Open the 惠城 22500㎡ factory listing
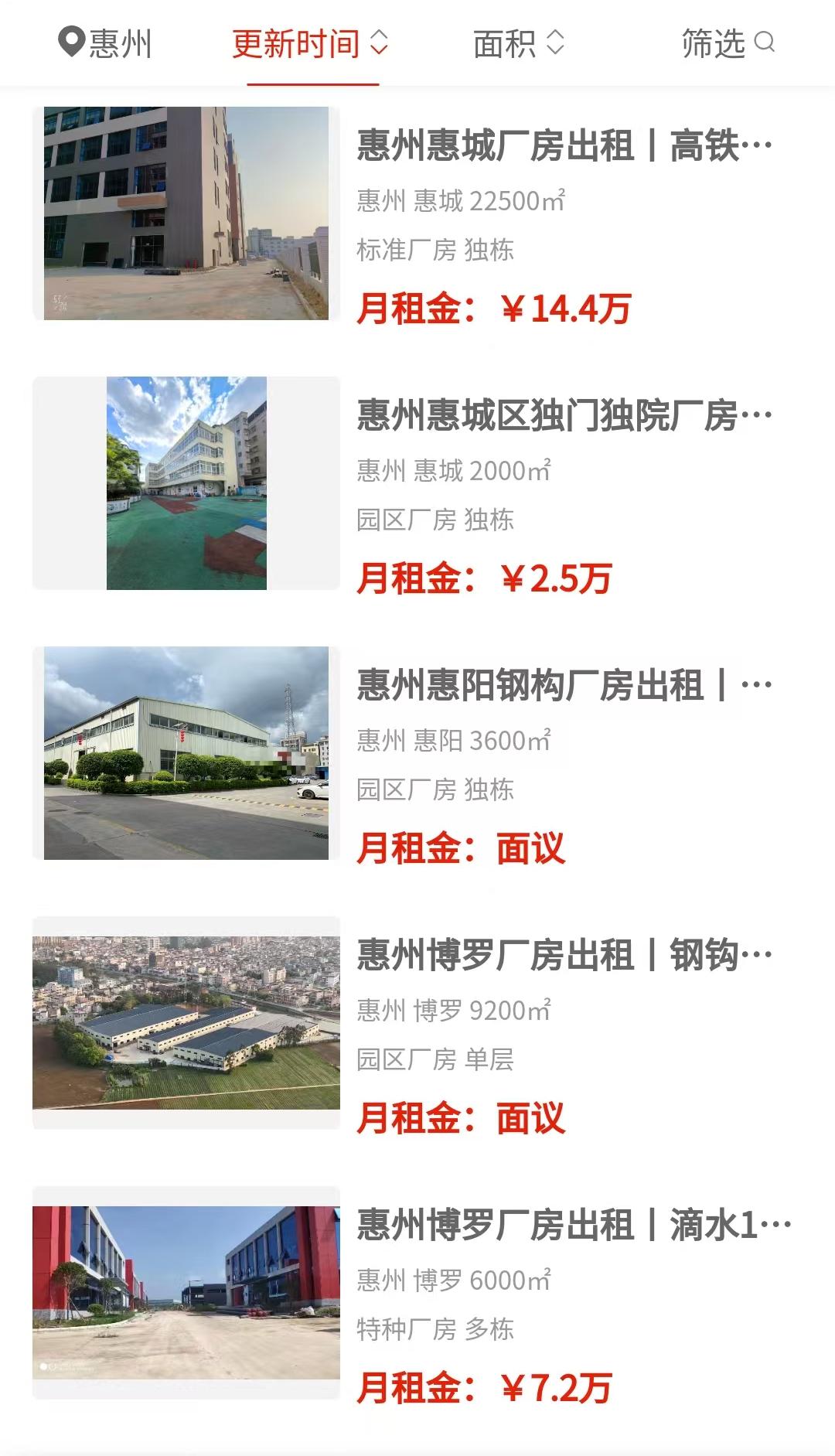 pos(564,146)
